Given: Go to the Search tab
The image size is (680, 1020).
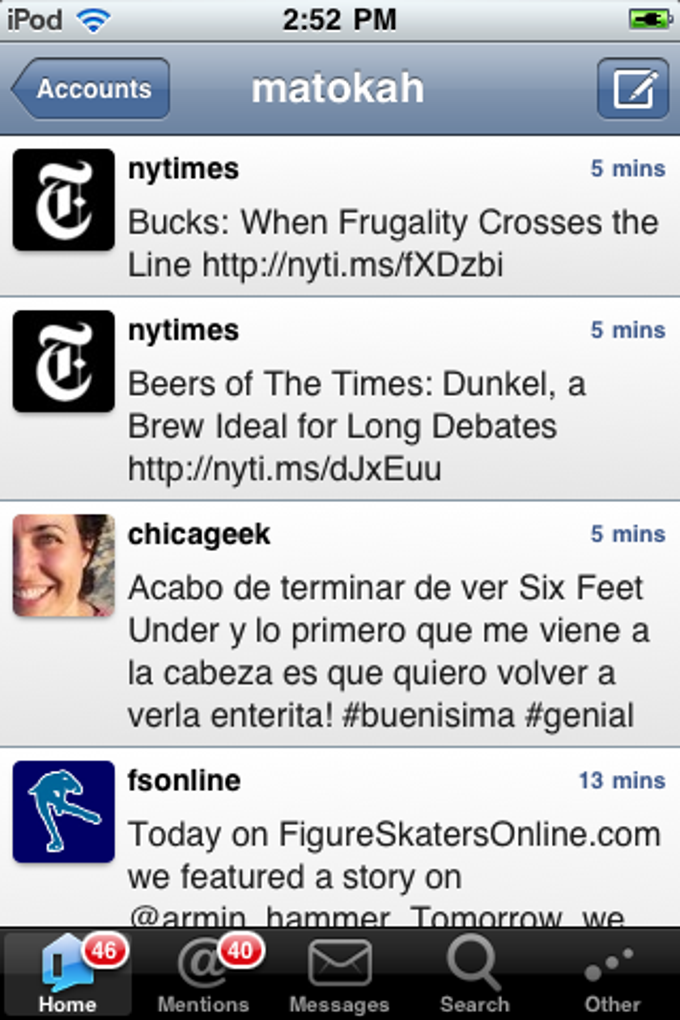Looking at the screenshot, I should [x=474, y=975].
